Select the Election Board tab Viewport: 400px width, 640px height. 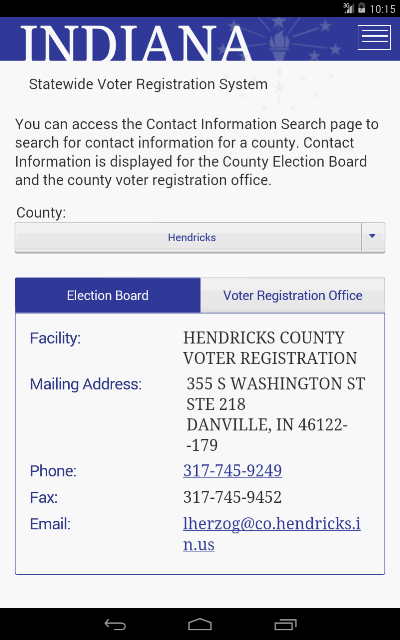108,296
